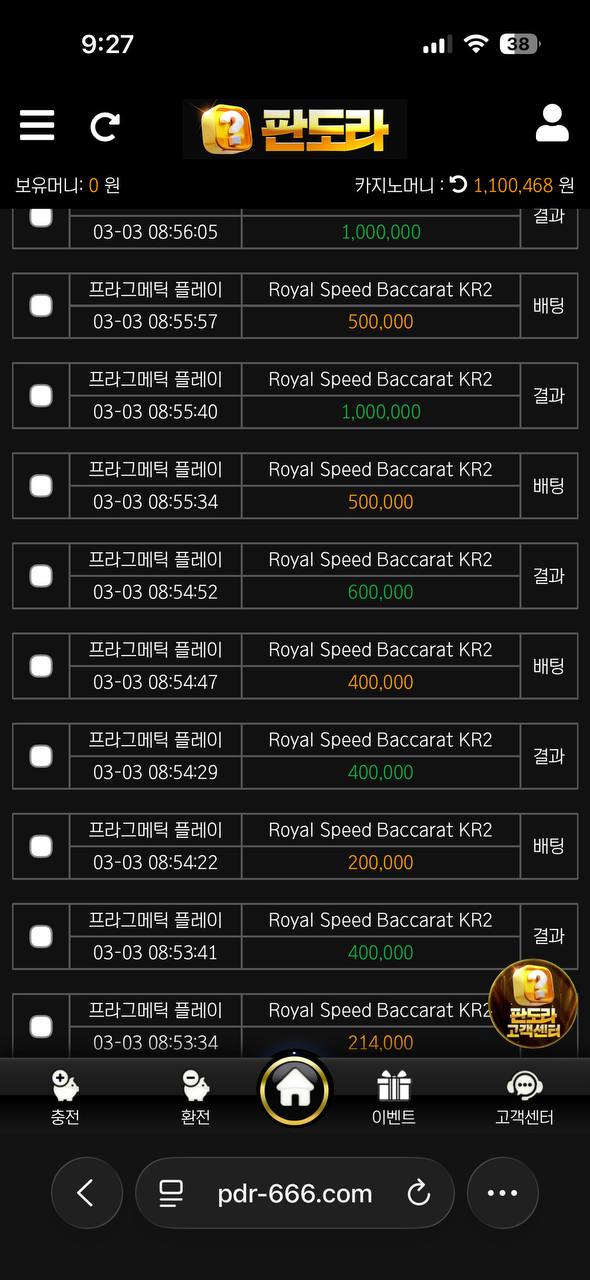Return to the home screen via center button
This screenshot has width=590, height=1280.
tap(295, 1089)
